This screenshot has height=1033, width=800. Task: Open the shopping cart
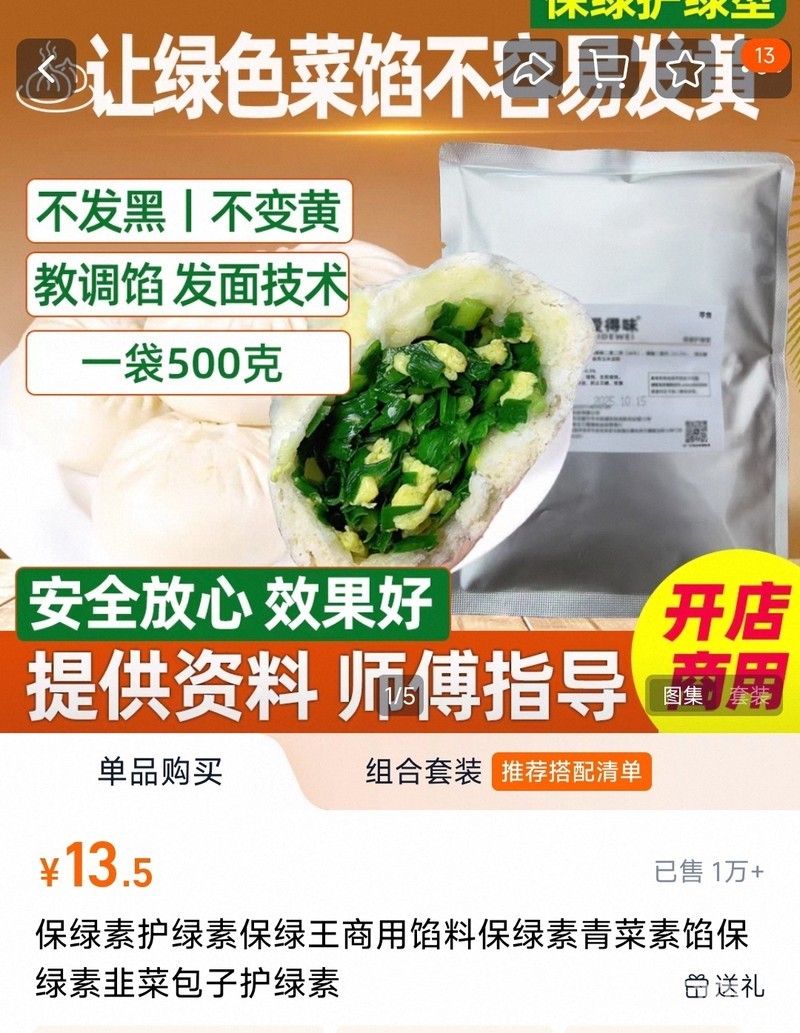610,68
